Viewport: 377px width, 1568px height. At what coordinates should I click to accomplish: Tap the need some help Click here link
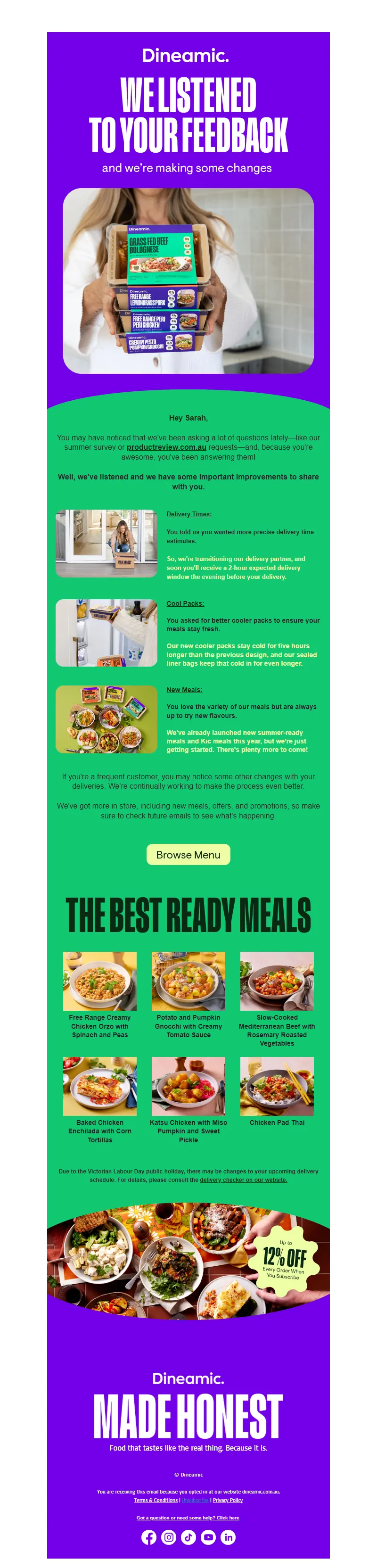pos(188,1518)
